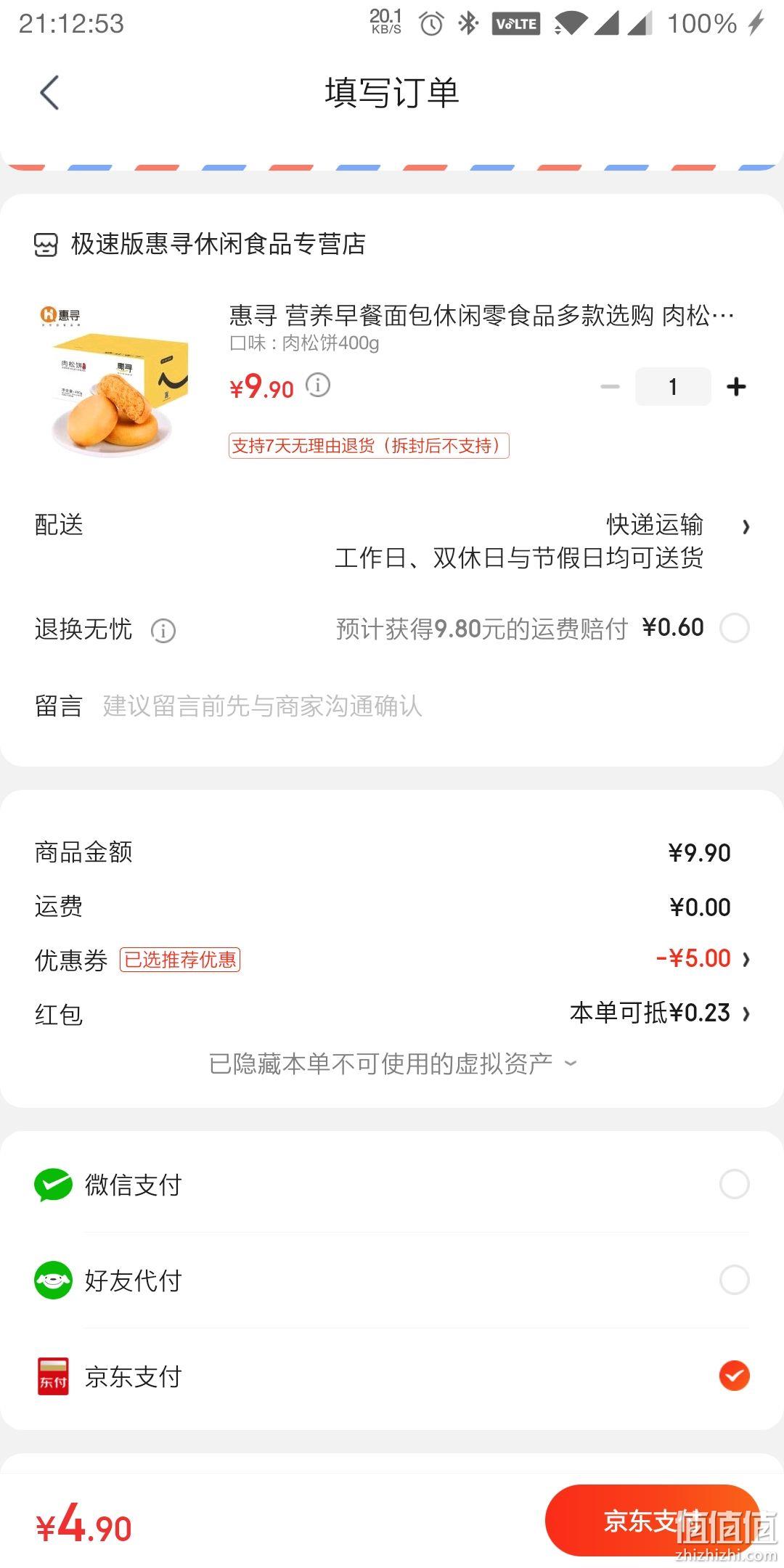Screen dimensions: 784x1568
Task: Decrease the item quantity with minus
Action: (x=611, y=387)
